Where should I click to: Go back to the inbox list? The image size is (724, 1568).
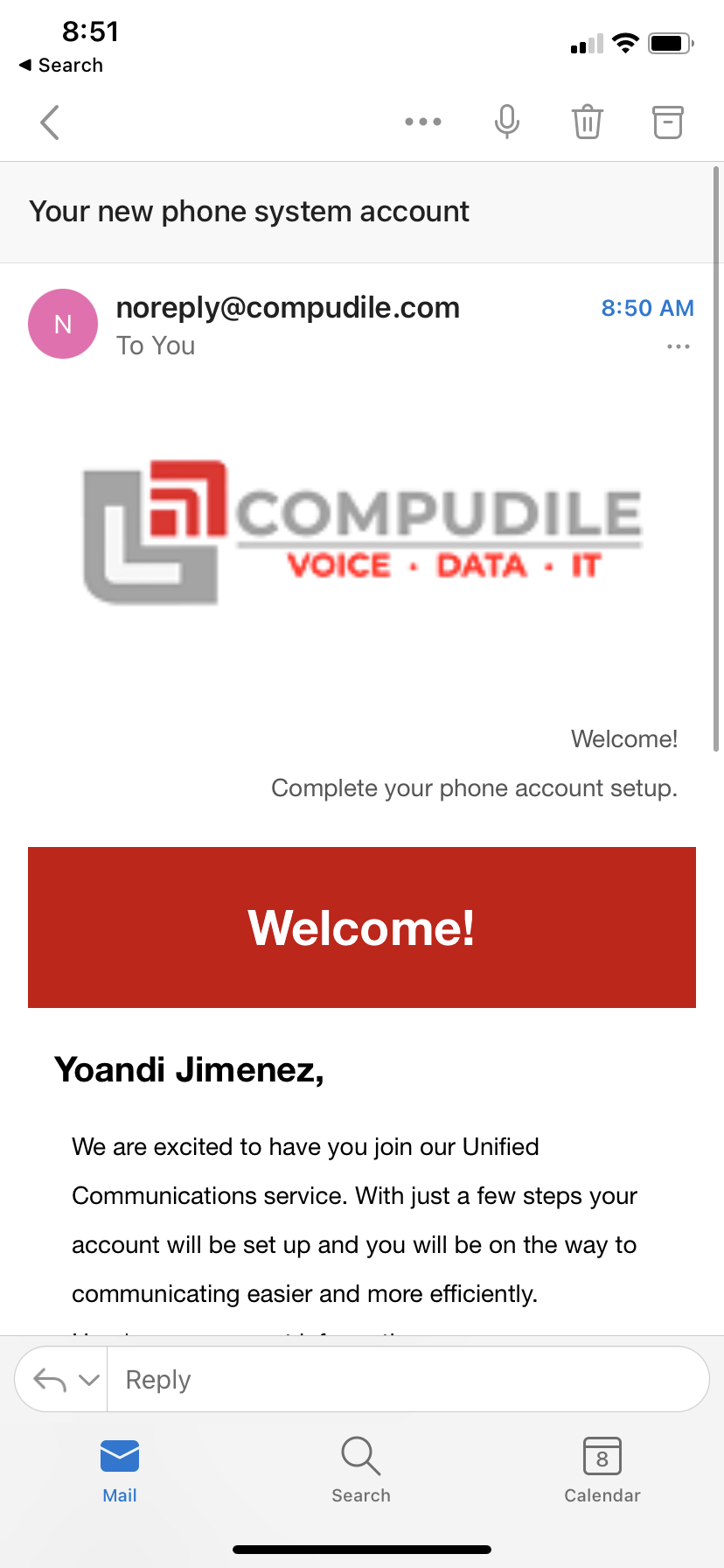pos(50,122)
